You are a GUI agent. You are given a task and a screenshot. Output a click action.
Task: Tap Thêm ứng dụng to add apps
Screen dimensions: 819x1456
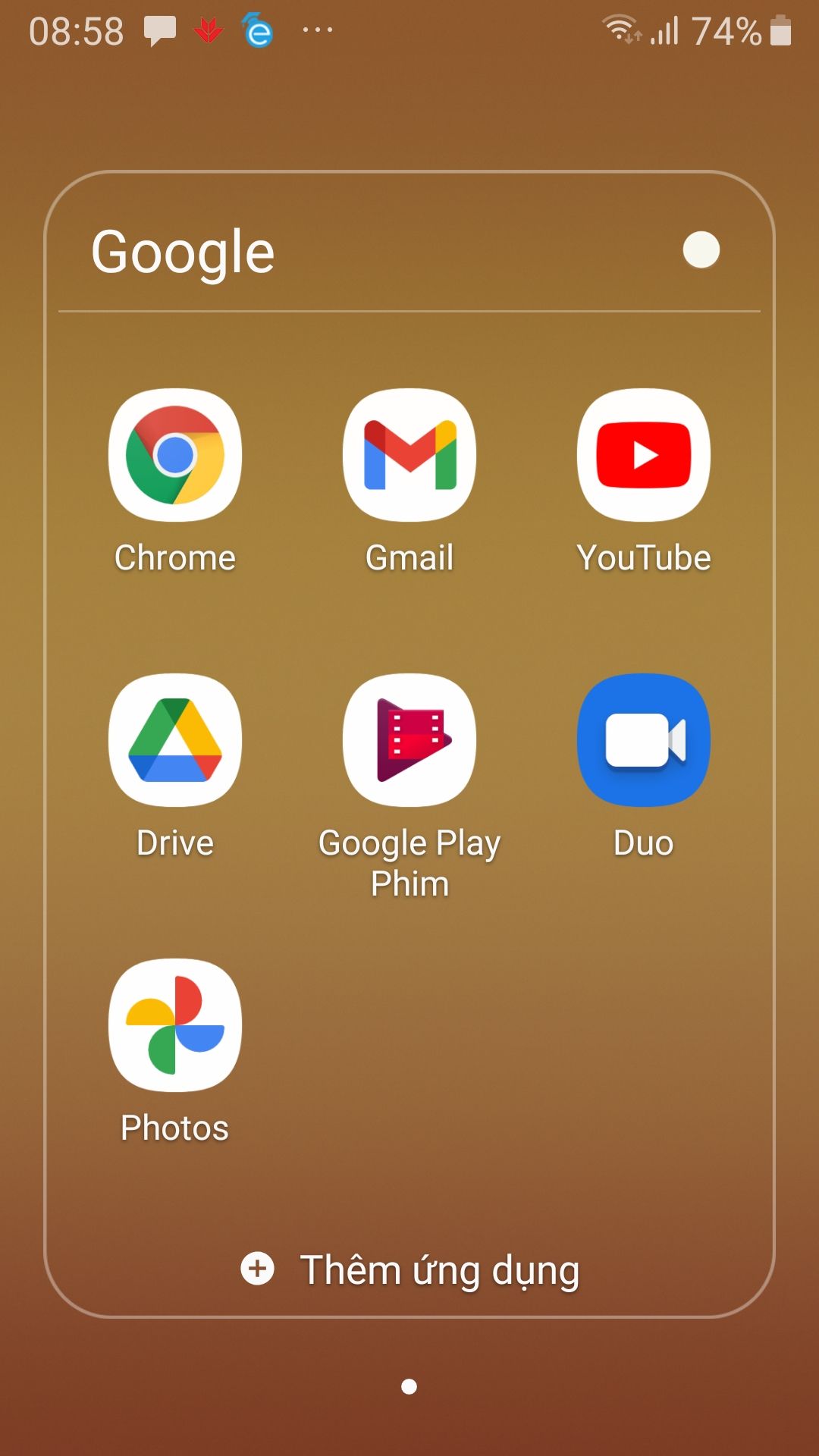(409, 1269)
